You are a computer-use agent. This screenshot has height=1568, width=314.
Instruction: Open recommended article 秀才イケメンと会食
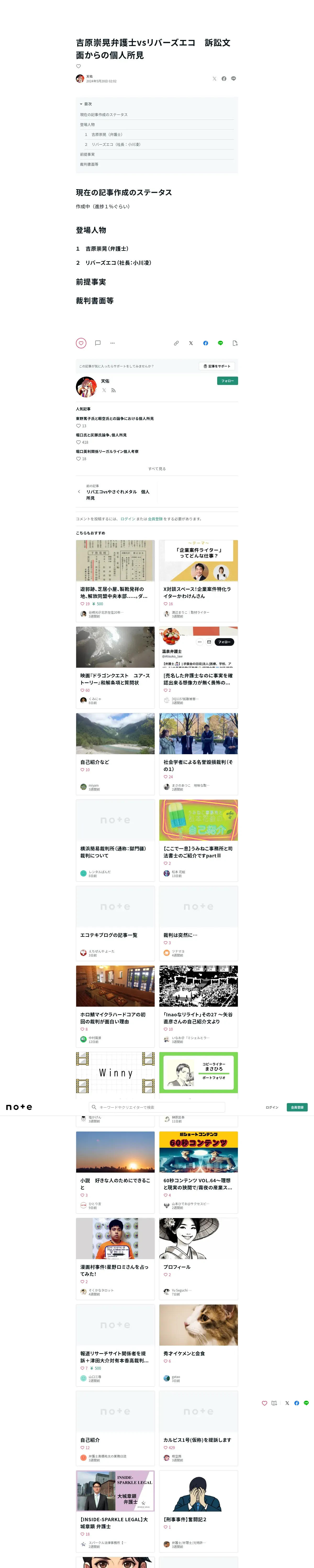tap(184, 1353)
